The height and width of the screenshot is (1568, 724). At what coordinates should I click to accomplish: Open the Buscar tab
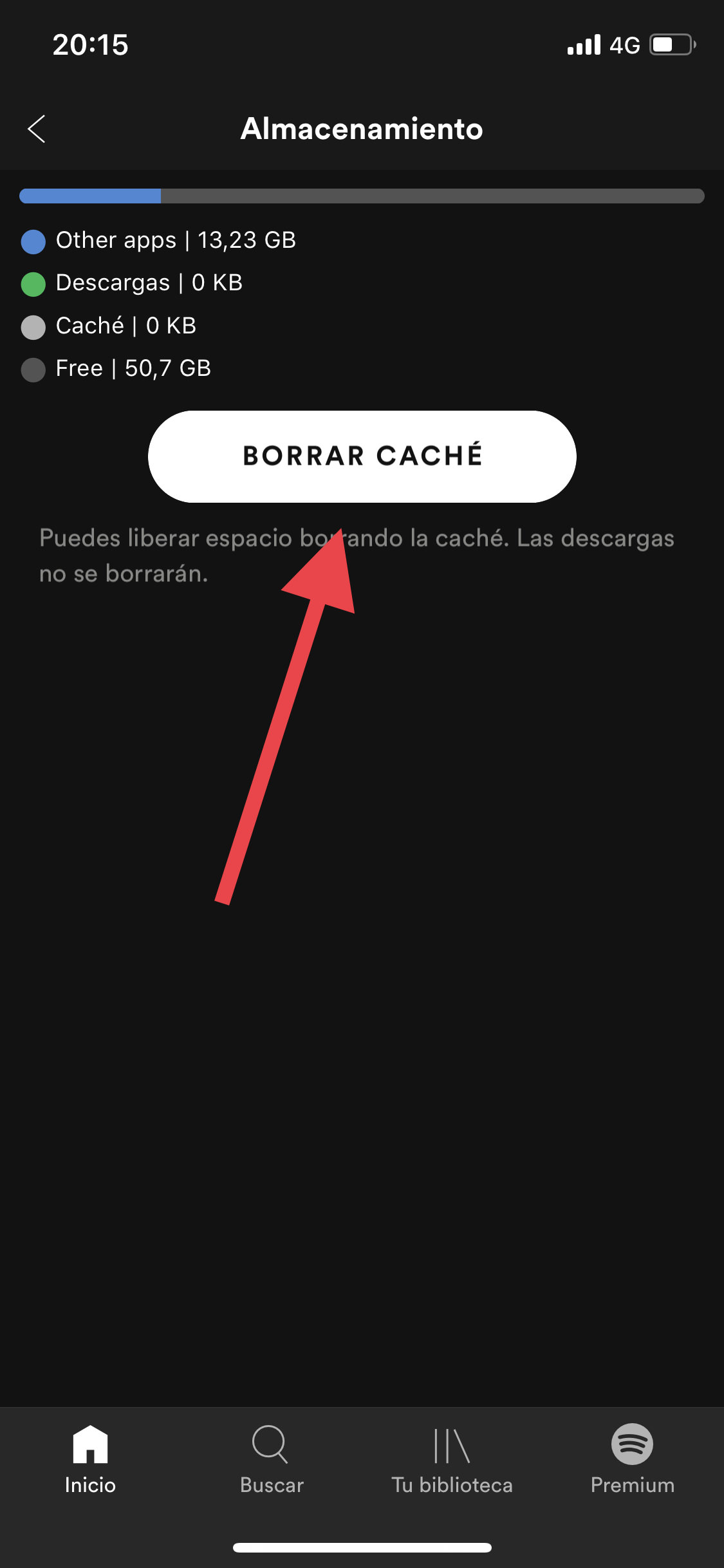coord(271,1459)
